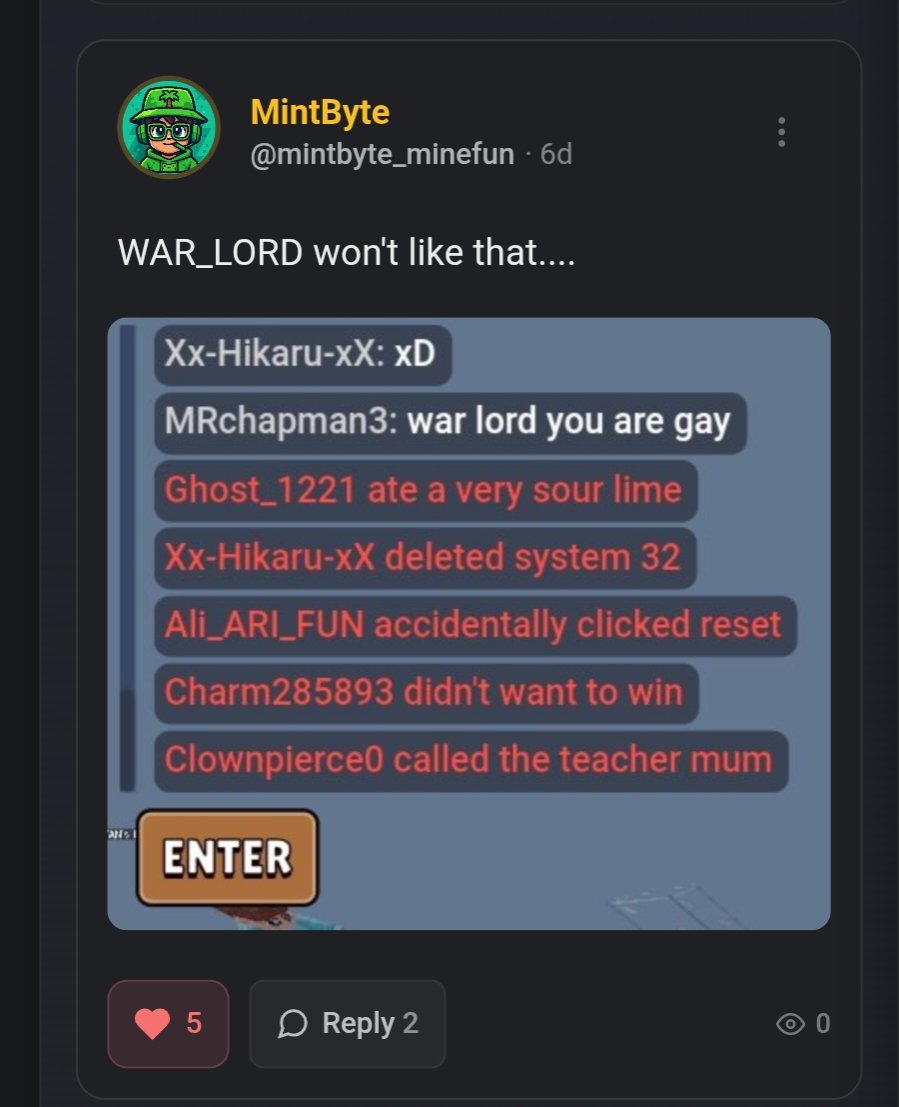The height and width of the screenshot is (1107, 899).
Task: Reply to MintByte's post
Action: [x=347, y=1023]
